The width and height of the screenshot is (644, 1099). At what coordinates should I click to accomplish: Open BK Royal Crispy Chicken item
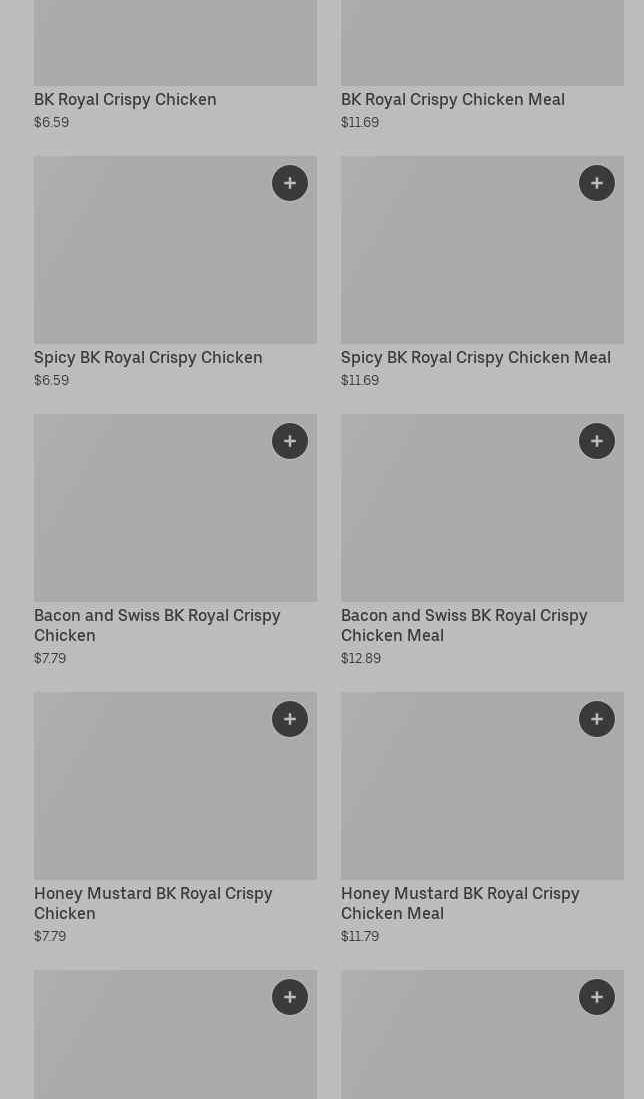click(125, 99)
